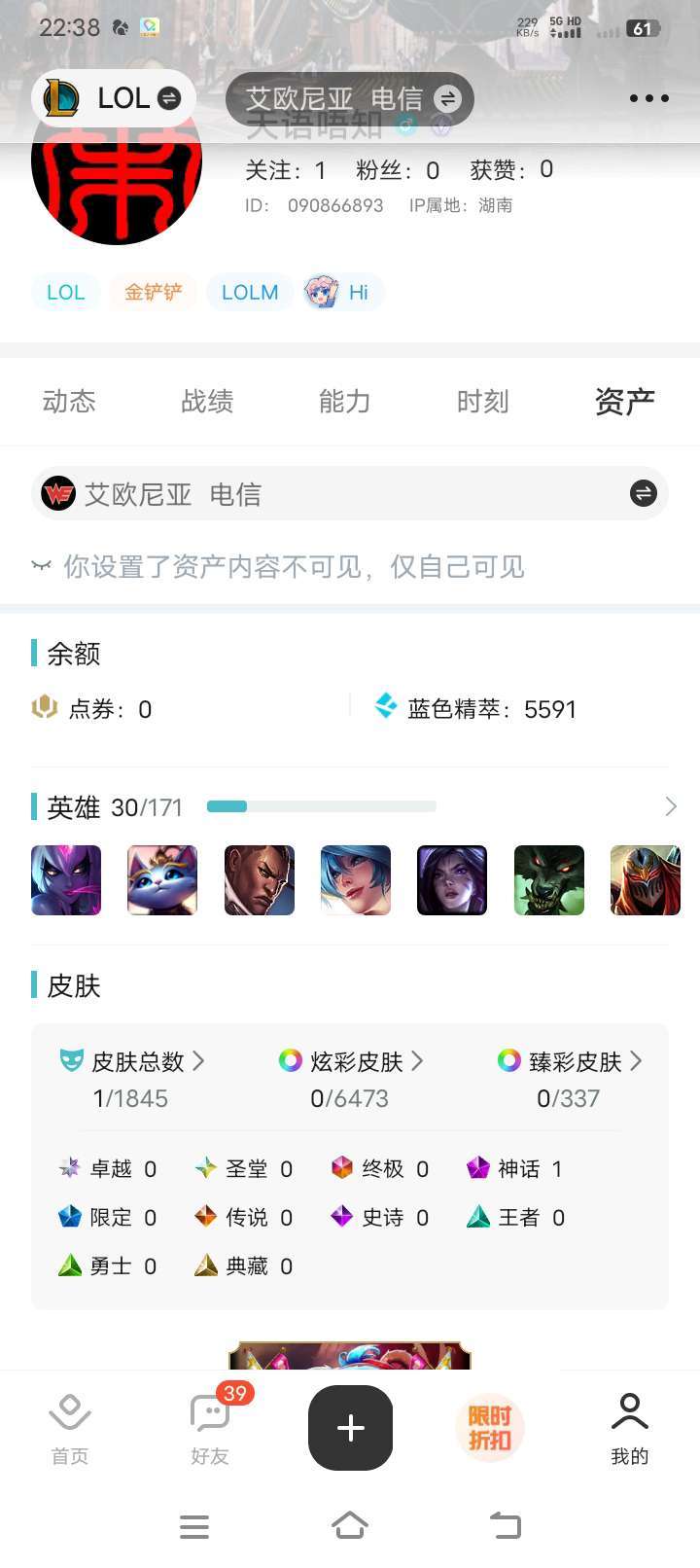This screenshot has height=1568, width=700.
Task: Select the 金铲铲 game tag
Action: 154,292
